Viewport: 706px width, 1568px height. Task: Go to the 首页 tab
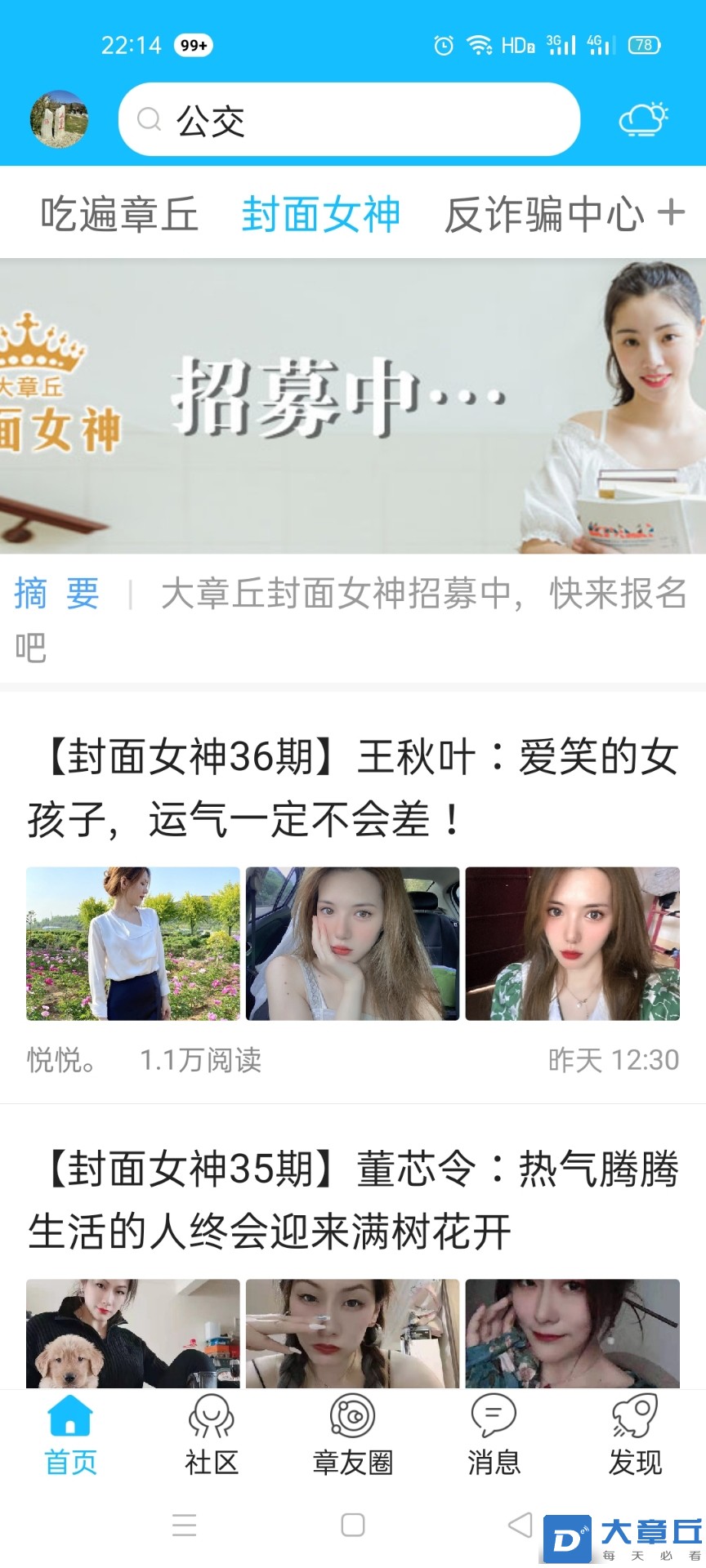click(x=70, y=1435)
